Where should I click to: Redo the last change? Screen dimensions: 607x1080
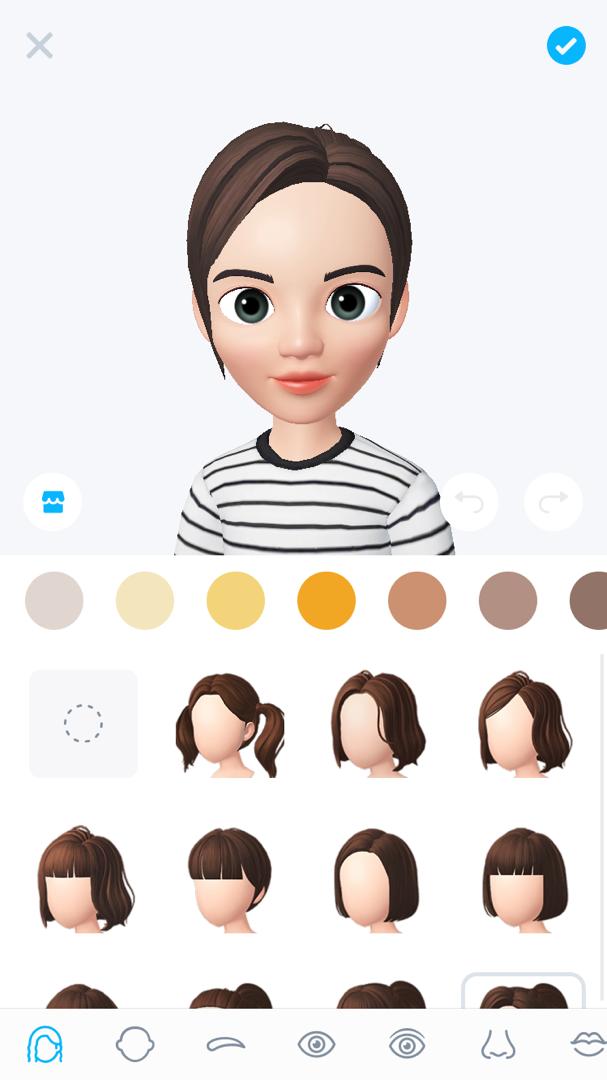point(553,502)
